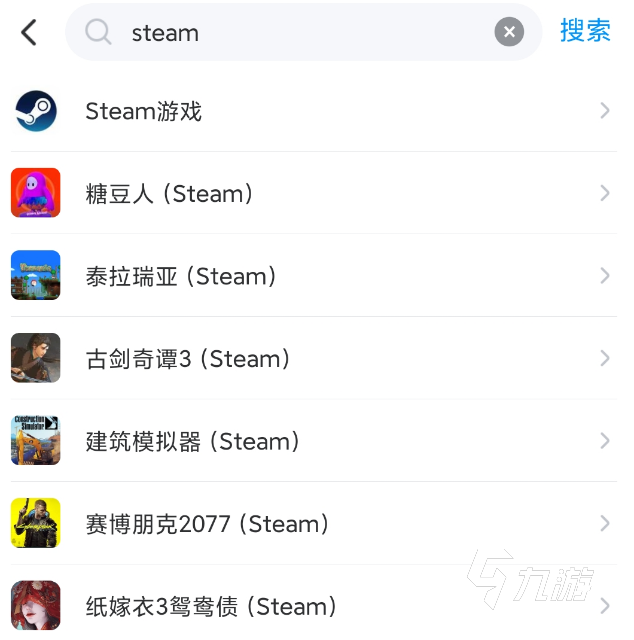This screenshot has height=640, width=634.
Task: Tap the 搜索 button
Action: point(585,31)
